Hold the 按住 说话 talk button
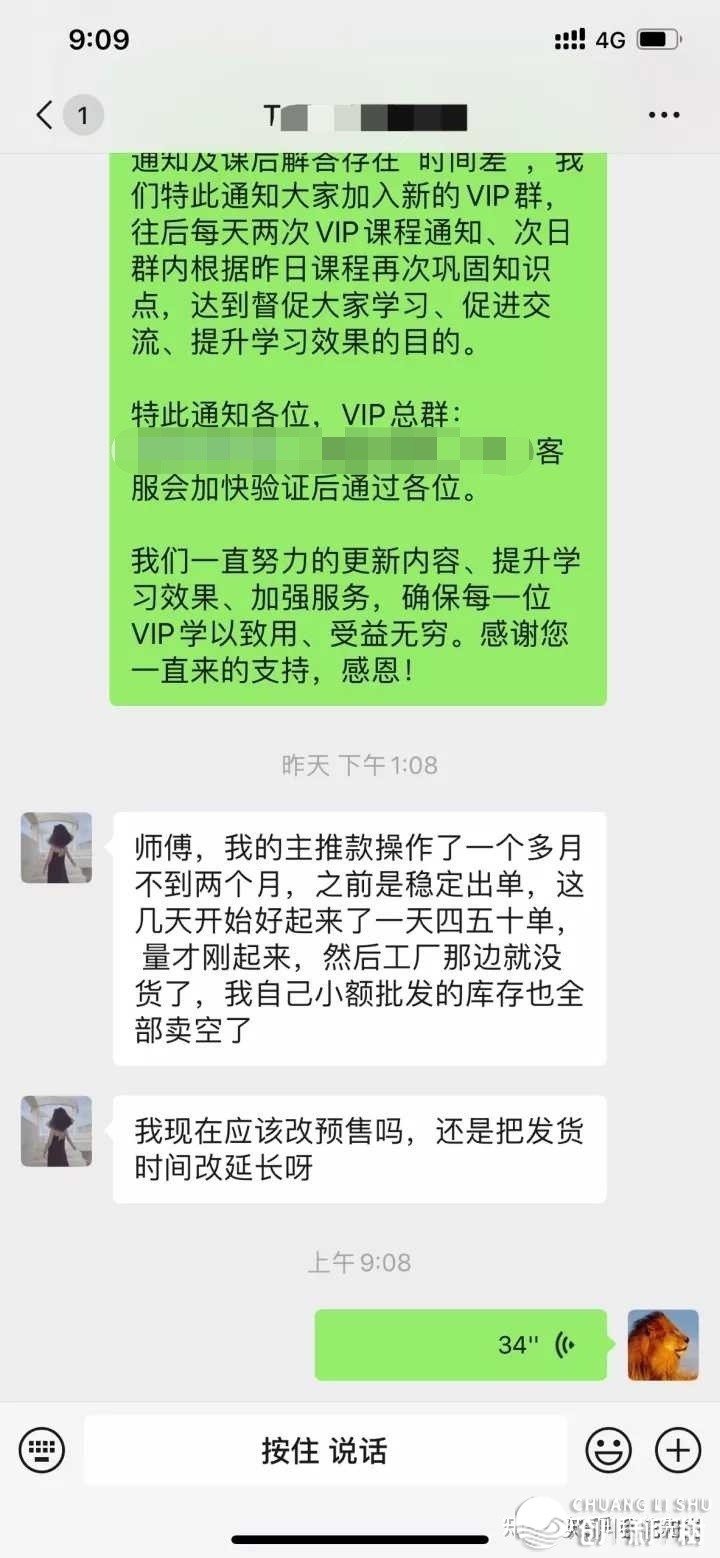The width and height of the screenshot is (720, 1558). (x=324, y=1450)
